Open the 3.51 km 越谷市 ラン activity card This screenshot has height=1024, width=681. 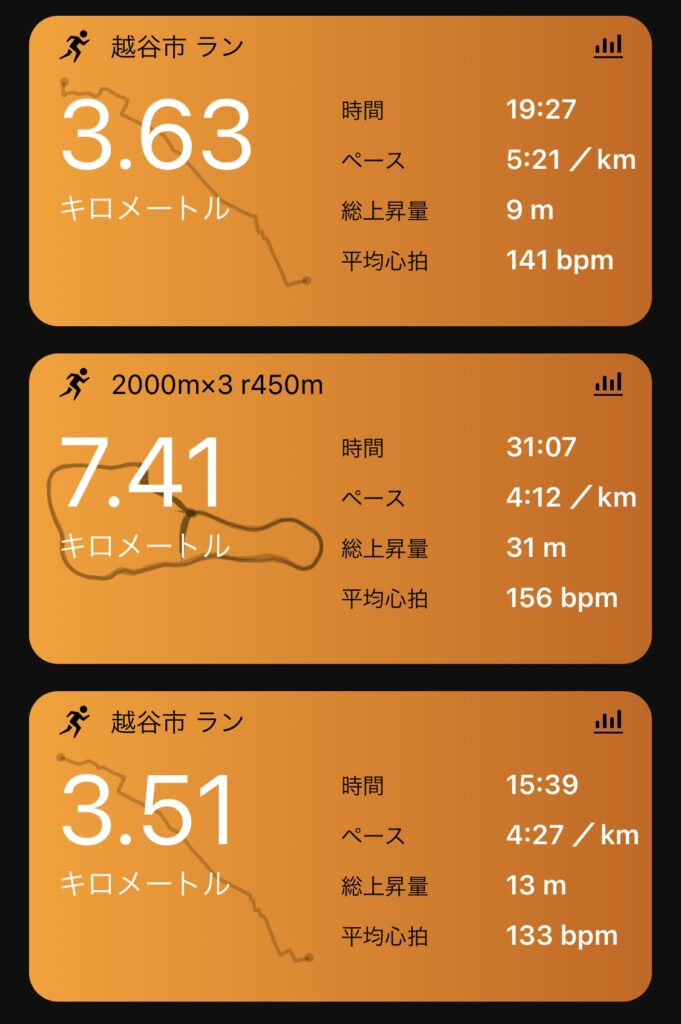coord(340,846)
